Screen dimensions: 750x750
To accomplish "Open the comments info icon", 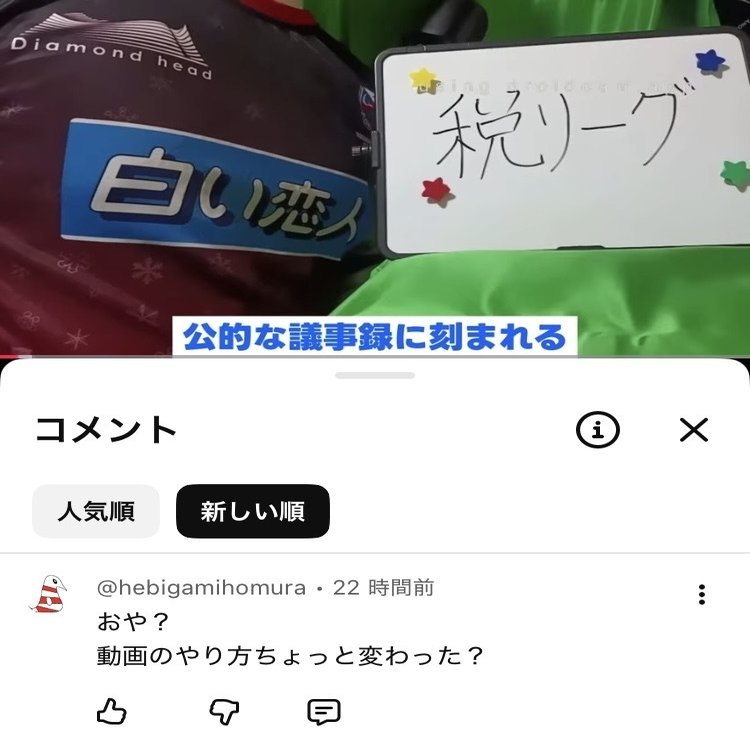I will (598, 430).
